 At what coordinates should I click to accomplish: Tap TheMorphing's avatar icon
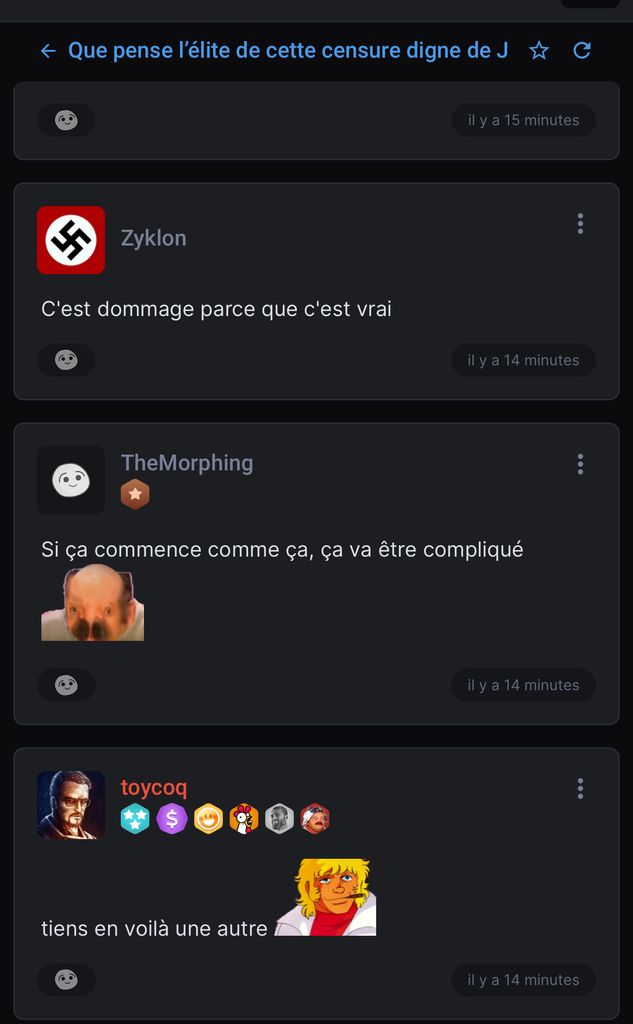click(x=71, y=480)
